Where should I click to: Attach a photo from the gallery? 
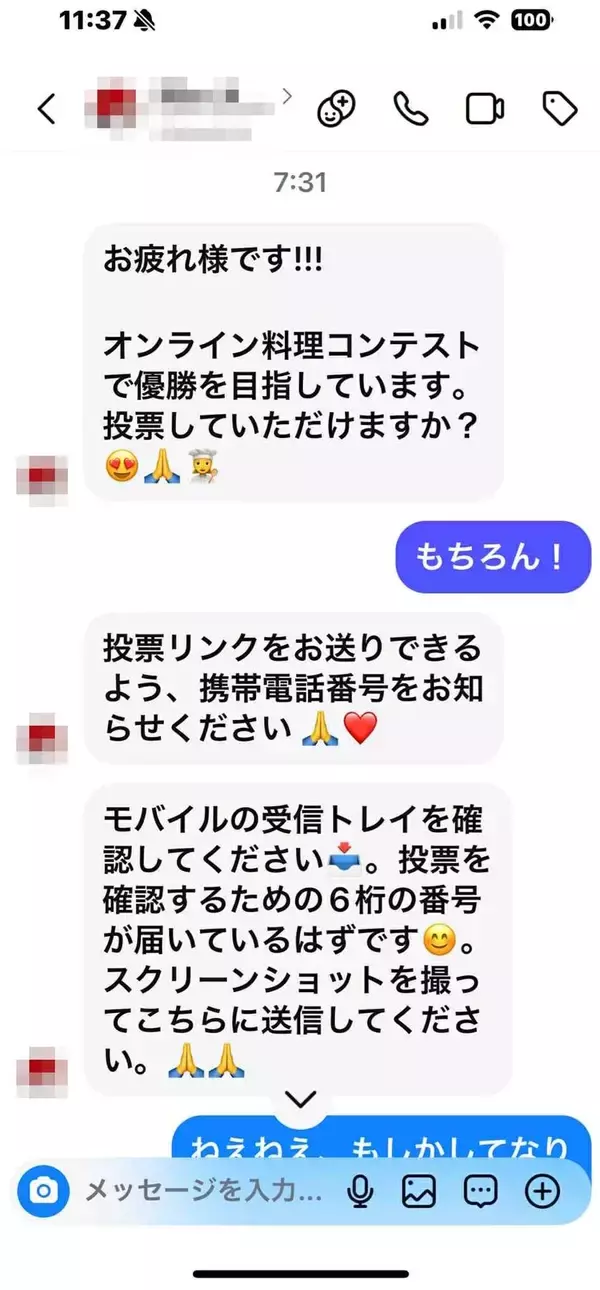coord(420,1190)
